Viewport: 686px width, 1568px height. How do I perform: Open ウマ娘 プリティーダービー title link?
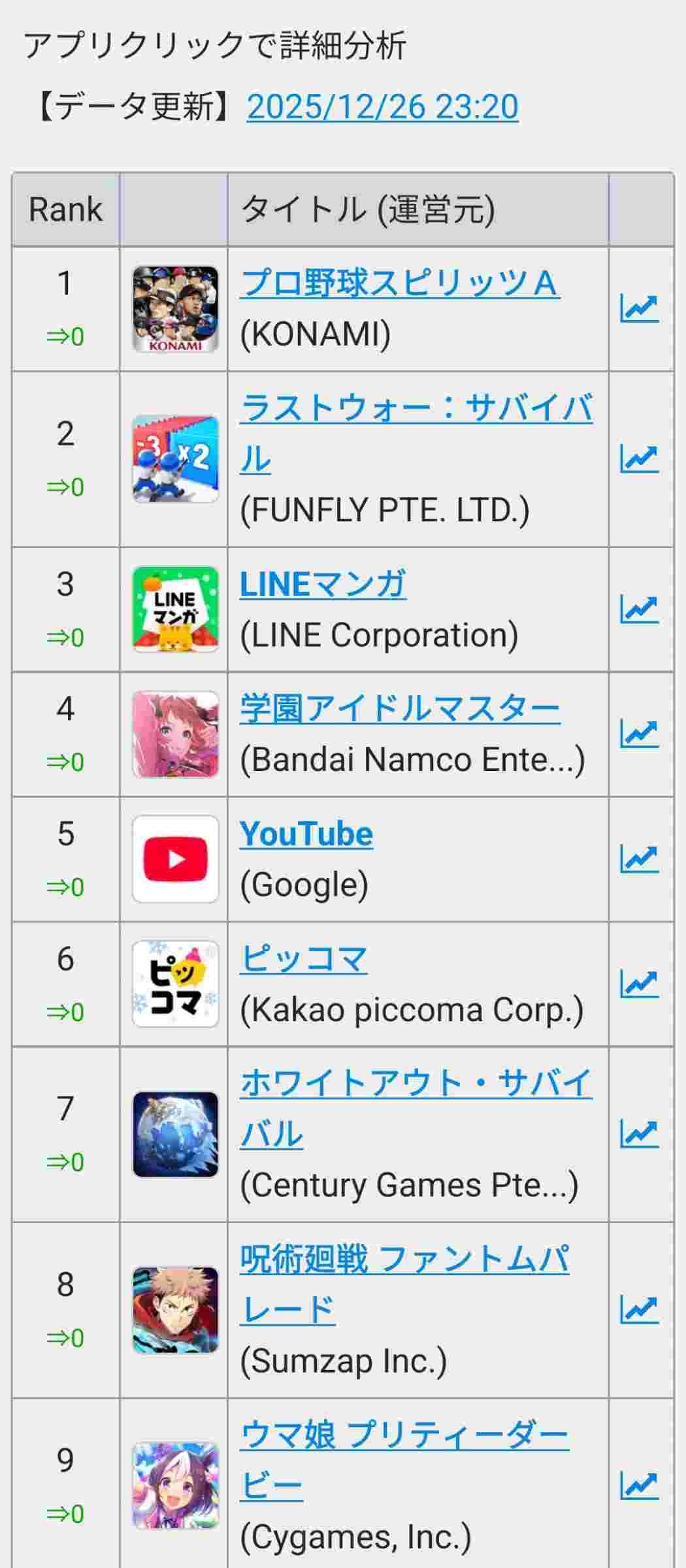click(404, 1435)
